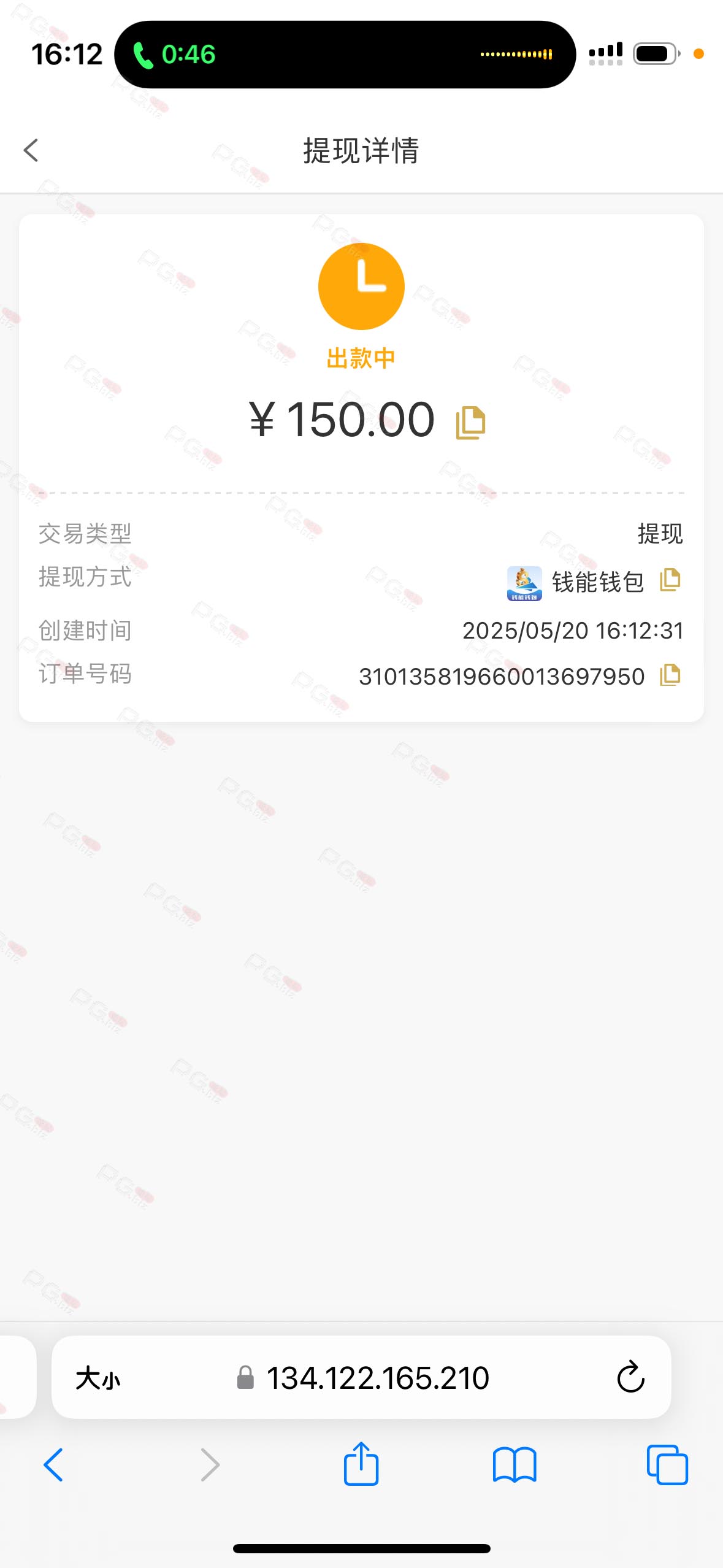The height and width of the screenshot is (1568, 723).
Task: Open the 大小 page settings menu
Action: 98,1378
